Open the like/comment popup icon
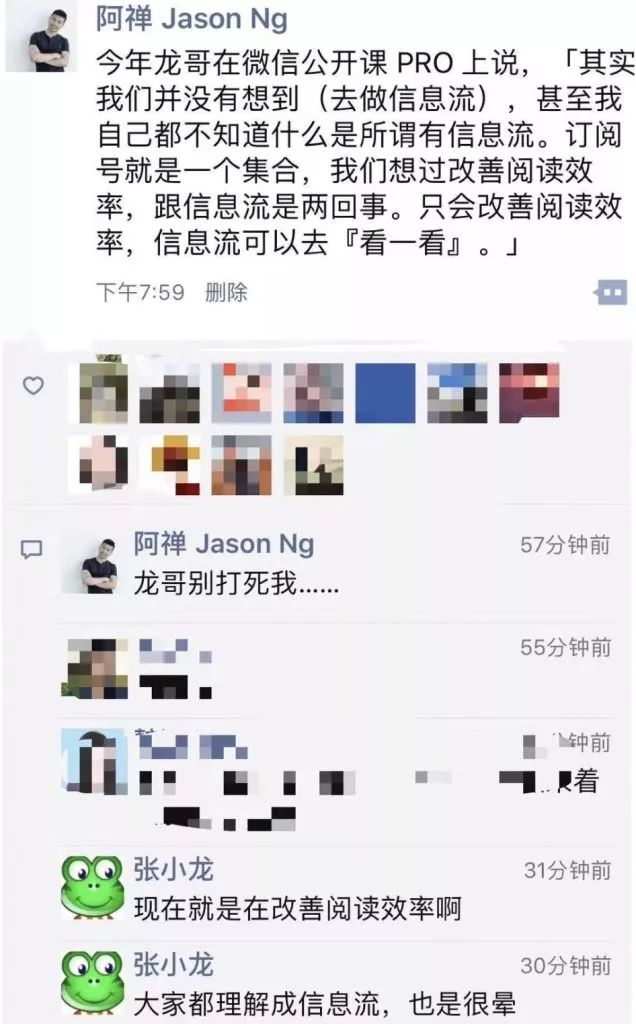636x1024 pixels. click(x=610, y=292)
